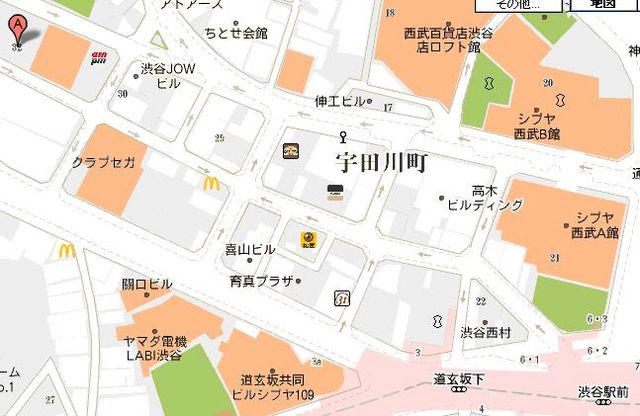Image resolution: width=640 pixels, height=416 pixels.
Task: Switch to the 地図 map view
Action: pos(602,4)
